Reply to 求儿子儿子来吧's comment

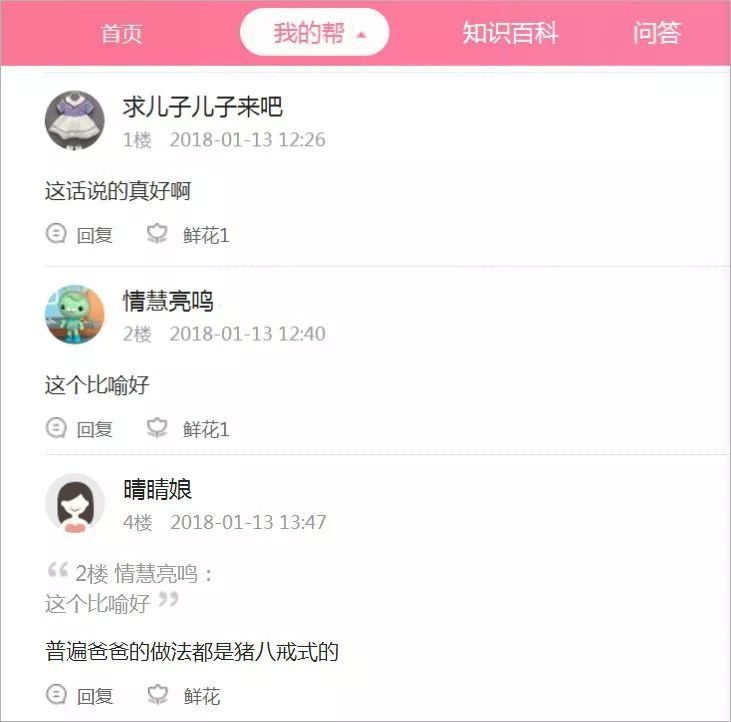[80, 235]
